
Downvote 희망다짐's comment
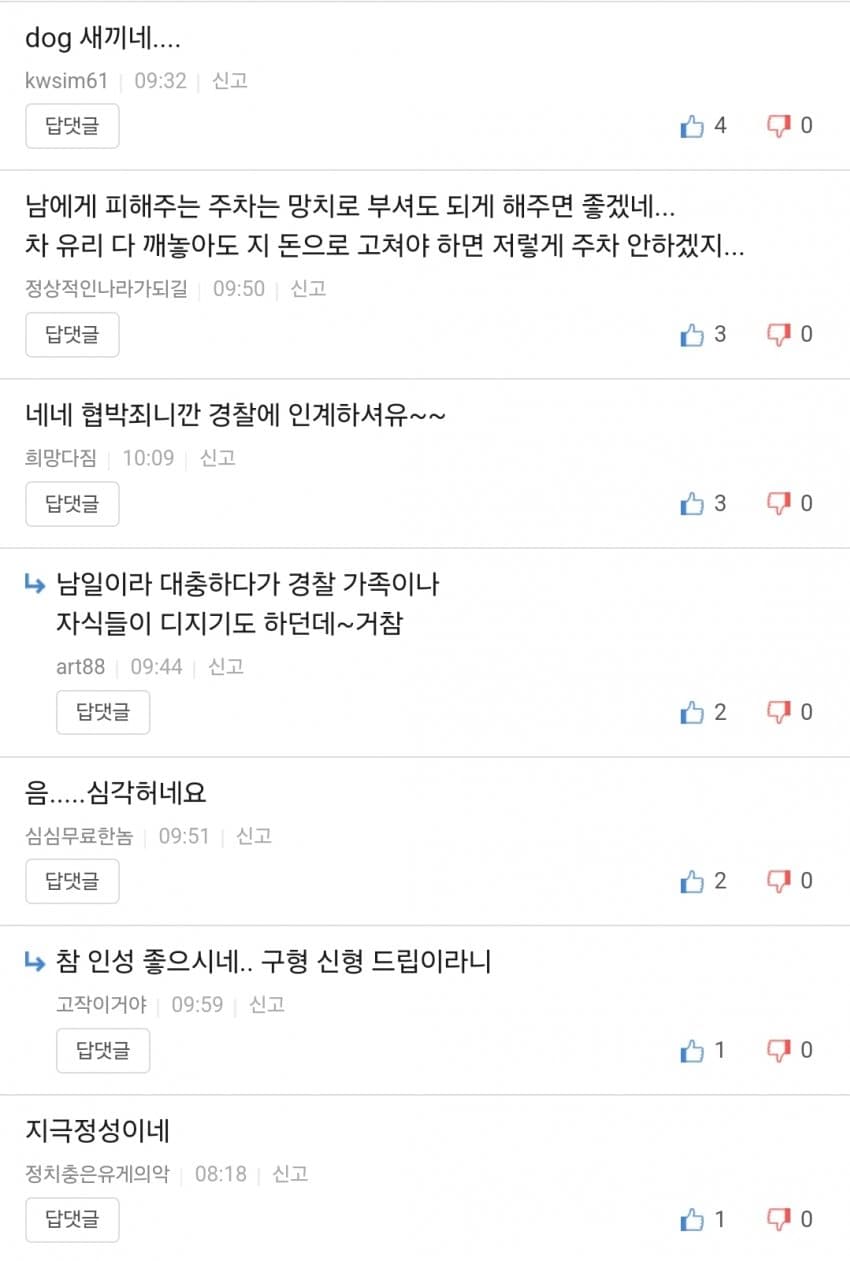pyautogui.click(x=778, y=504)
